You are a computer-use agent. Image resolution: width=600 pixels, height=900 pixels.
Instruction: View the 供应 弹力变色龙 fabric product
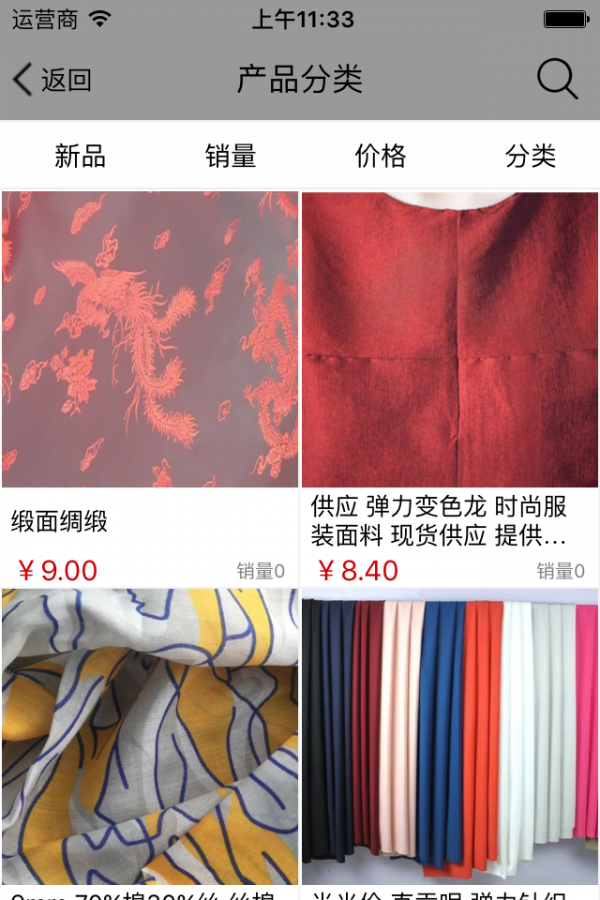click(x=450, y=388)
